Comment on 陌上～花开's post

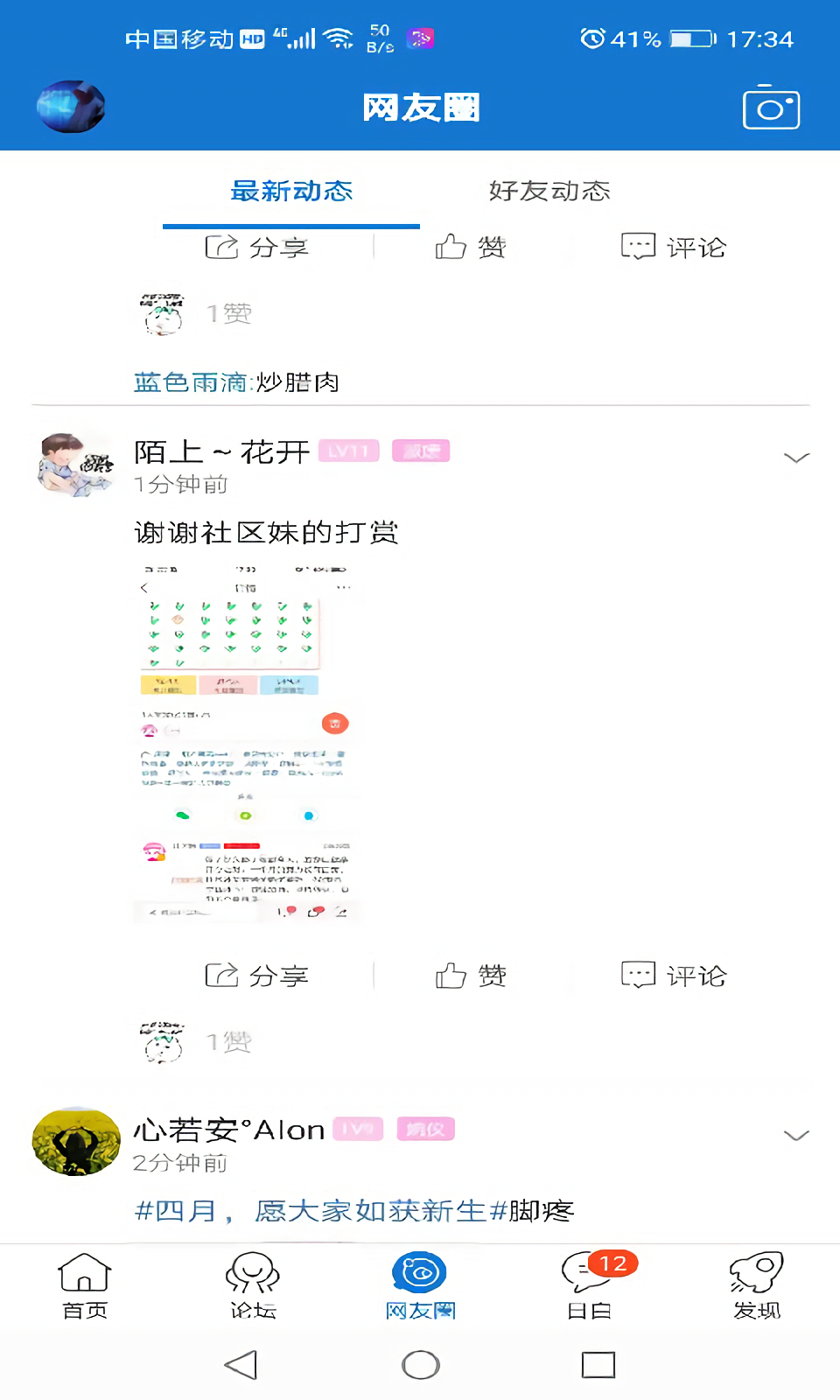click(674, 976)
